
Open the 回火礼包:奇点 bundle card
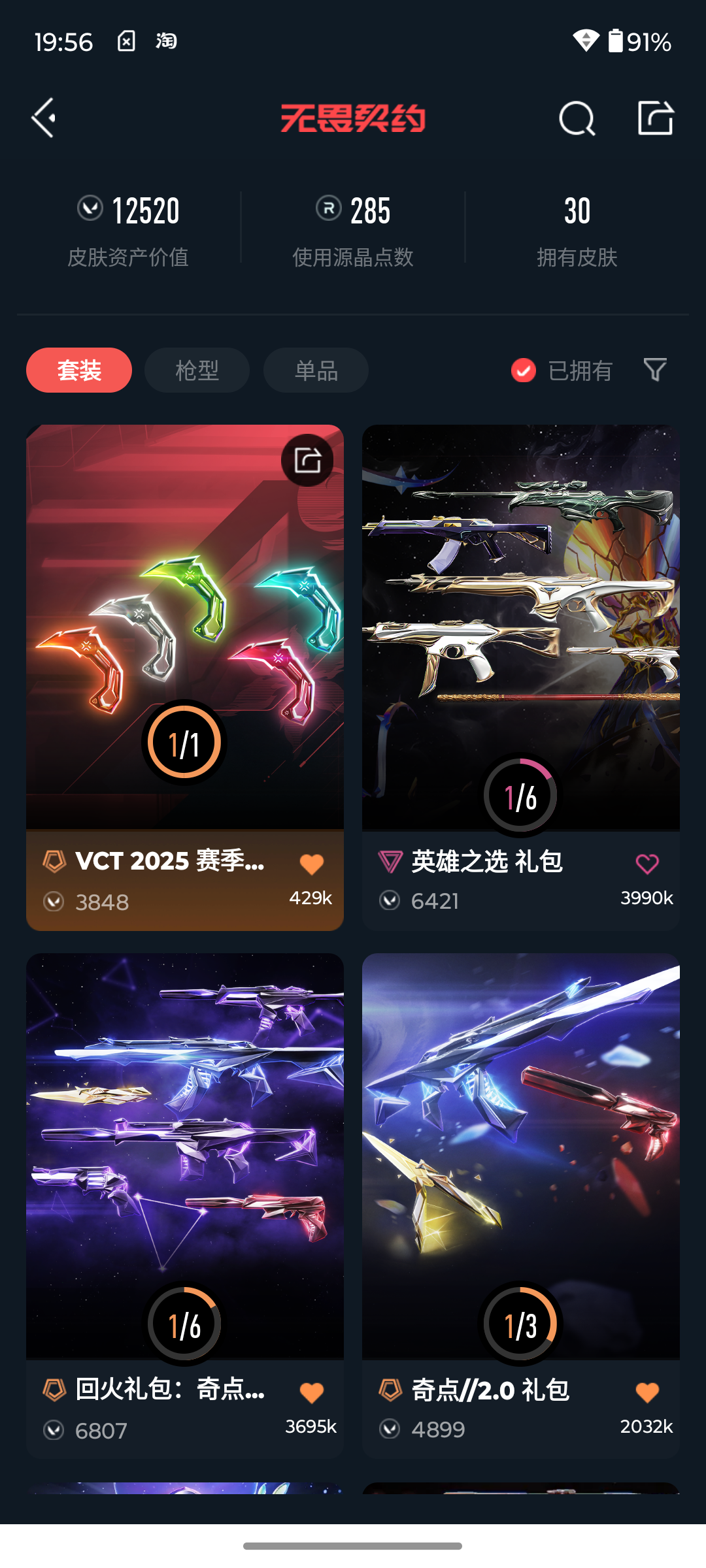click(x=185, y=1206)
